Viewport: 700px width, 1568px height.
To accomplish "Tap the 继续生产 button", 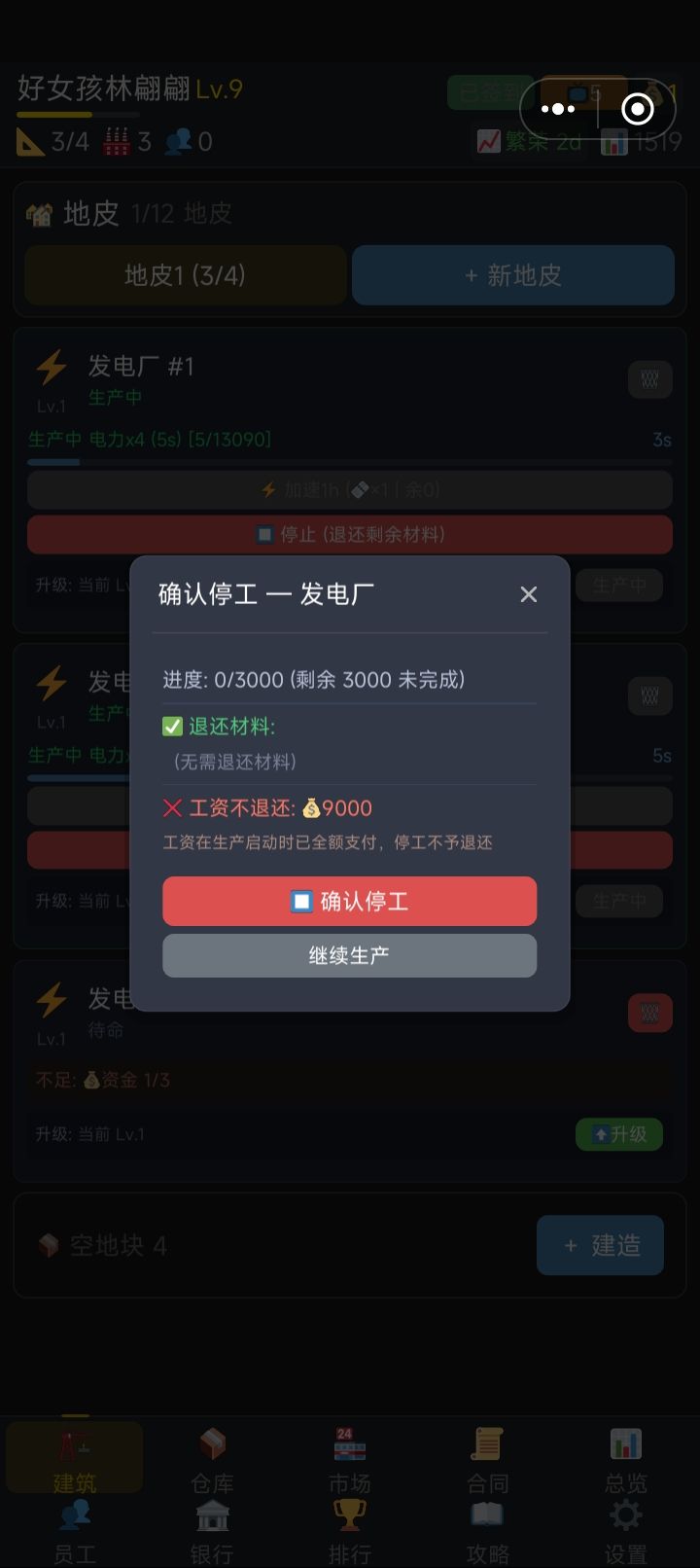I will click(x=349, y=956).
